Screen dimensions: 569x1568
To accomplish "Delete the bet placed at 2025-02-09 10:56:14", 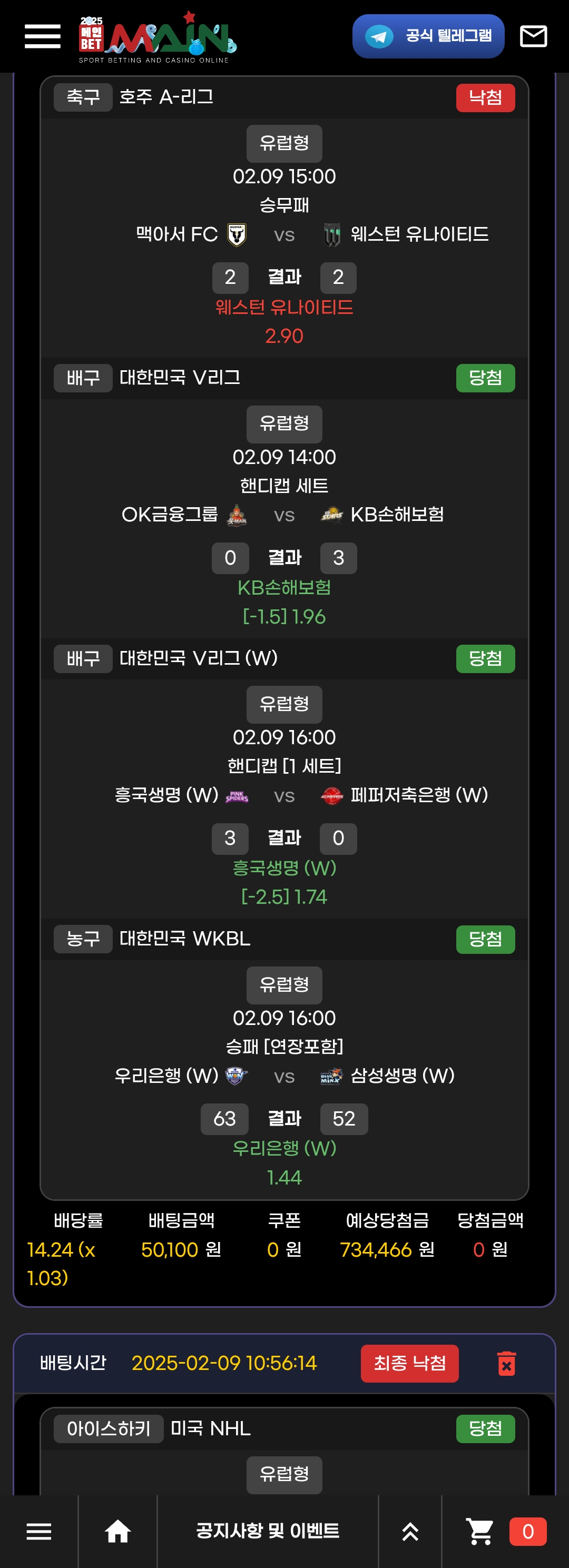I will coord(506,1364).
